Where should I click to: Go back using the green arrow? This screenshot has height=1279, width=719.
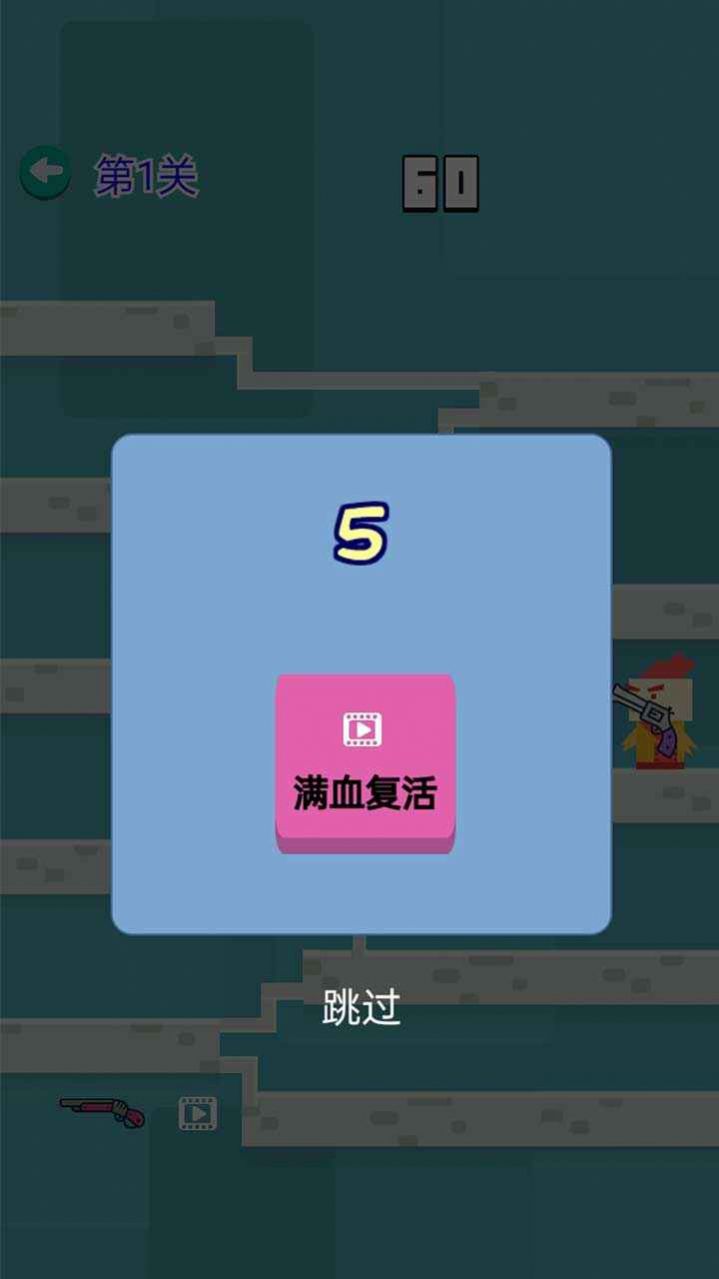click(x=45, y=172)
